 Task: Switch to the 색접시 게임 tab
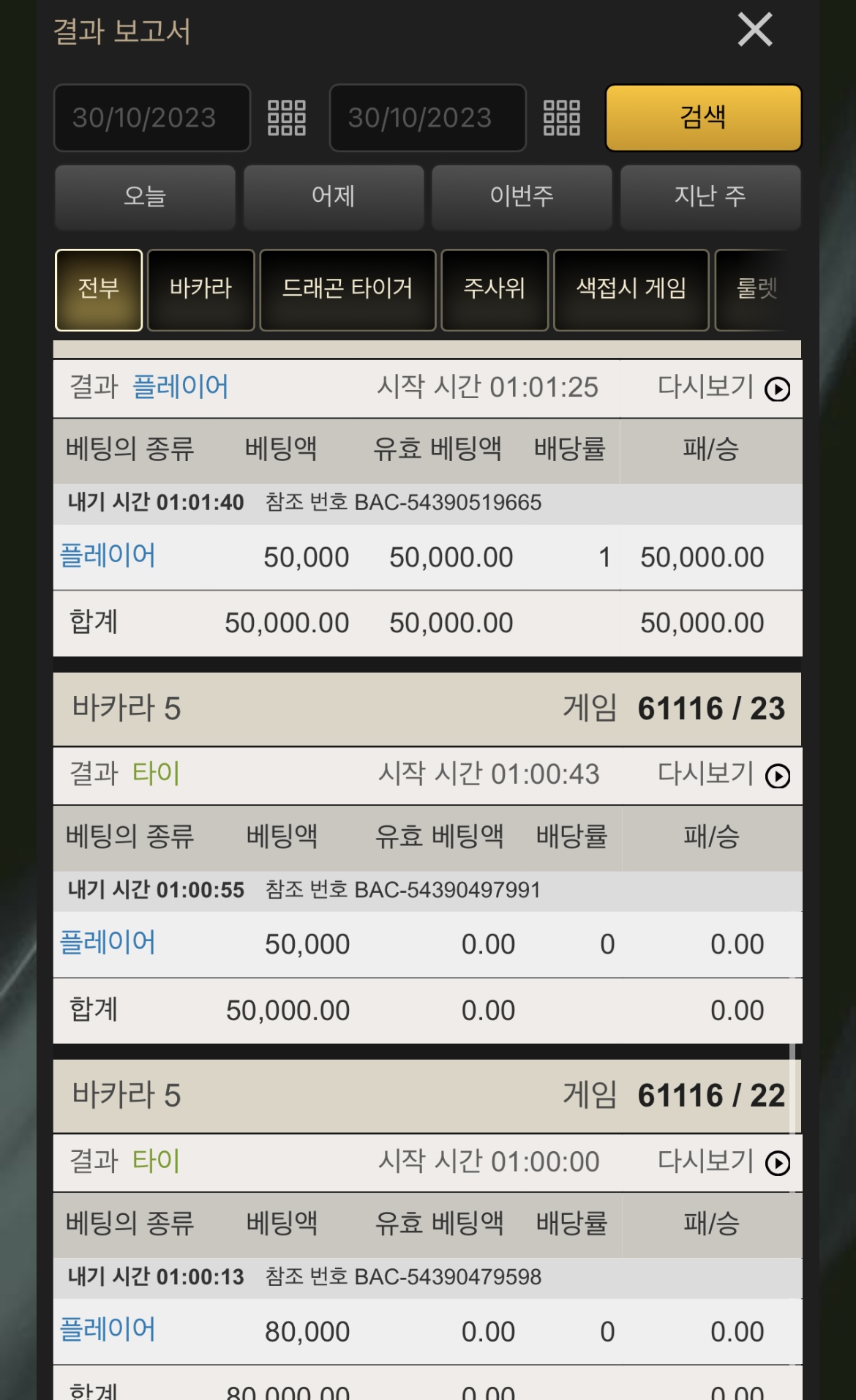point(631,290)
